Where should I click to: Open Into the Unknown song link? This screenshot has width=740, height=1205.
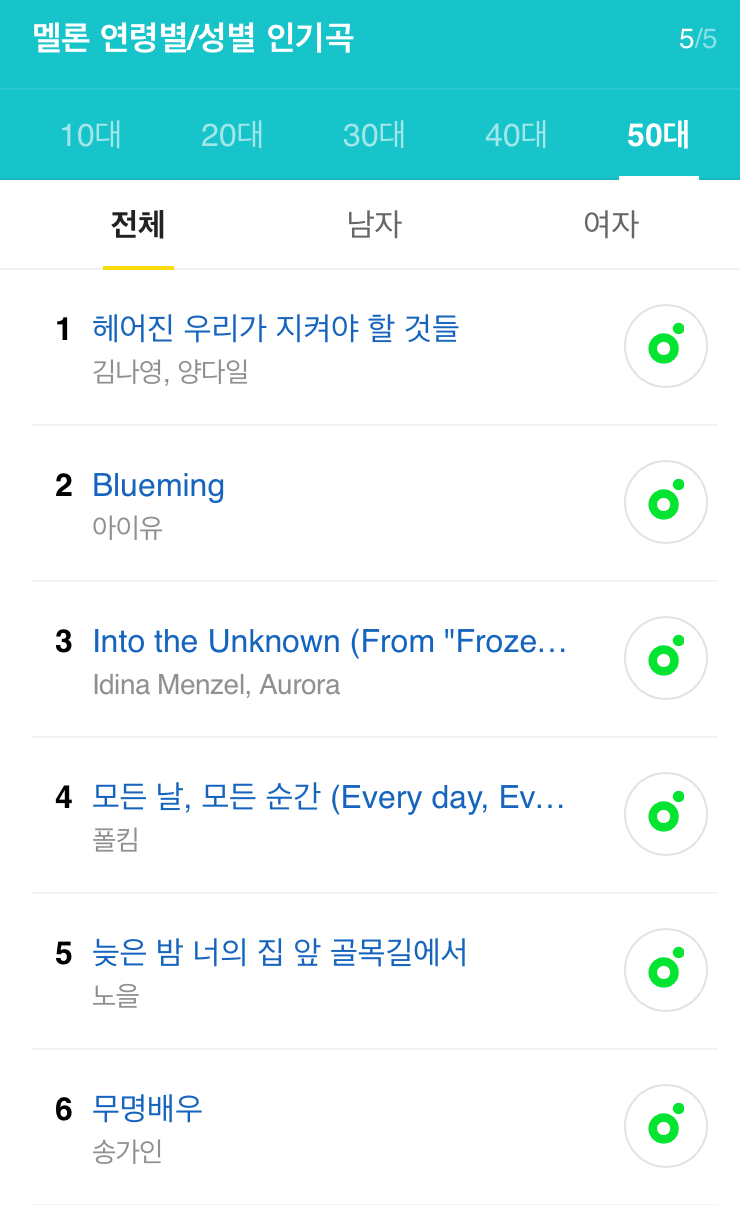(x=329, y=641)
